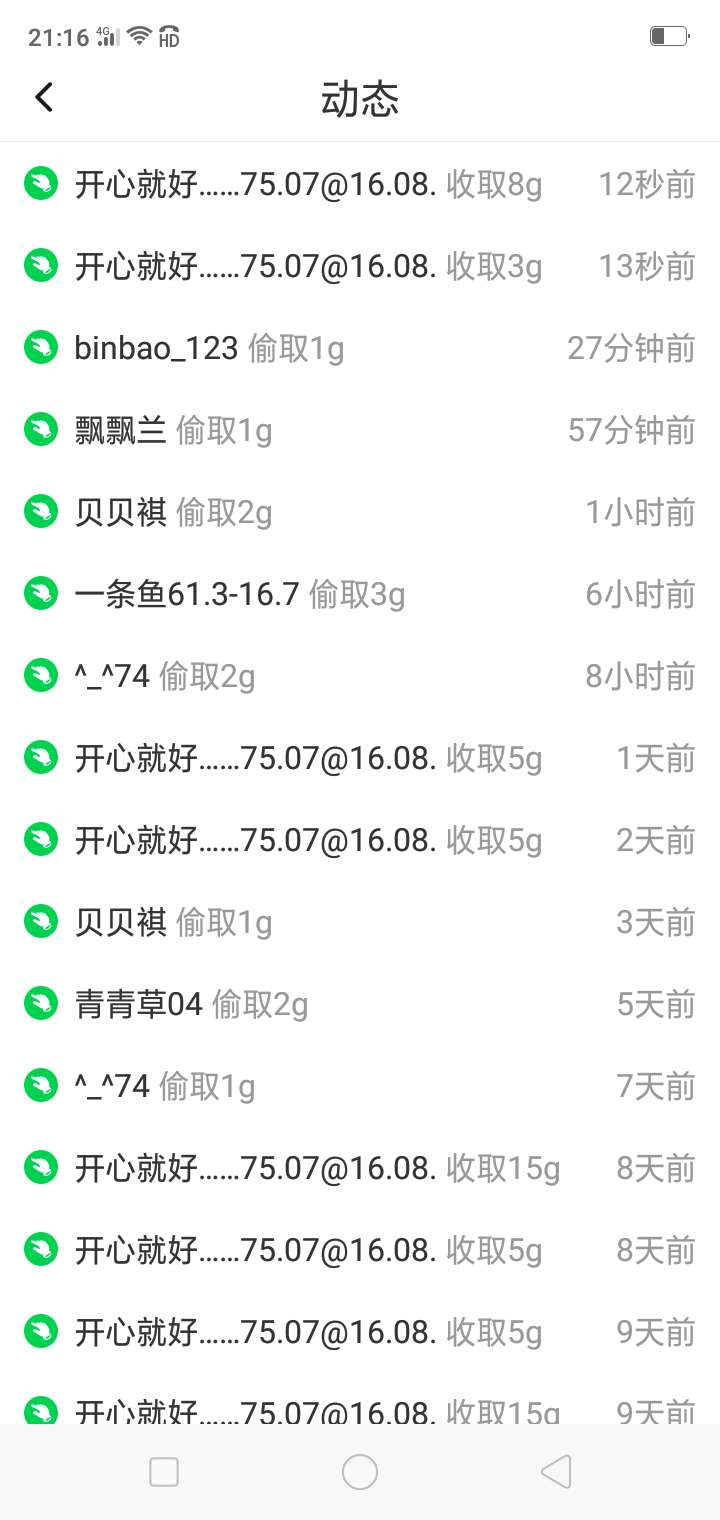Open binbao_123's 偷取1g record
Screen dimensions: 720x1520
point(200,348)
